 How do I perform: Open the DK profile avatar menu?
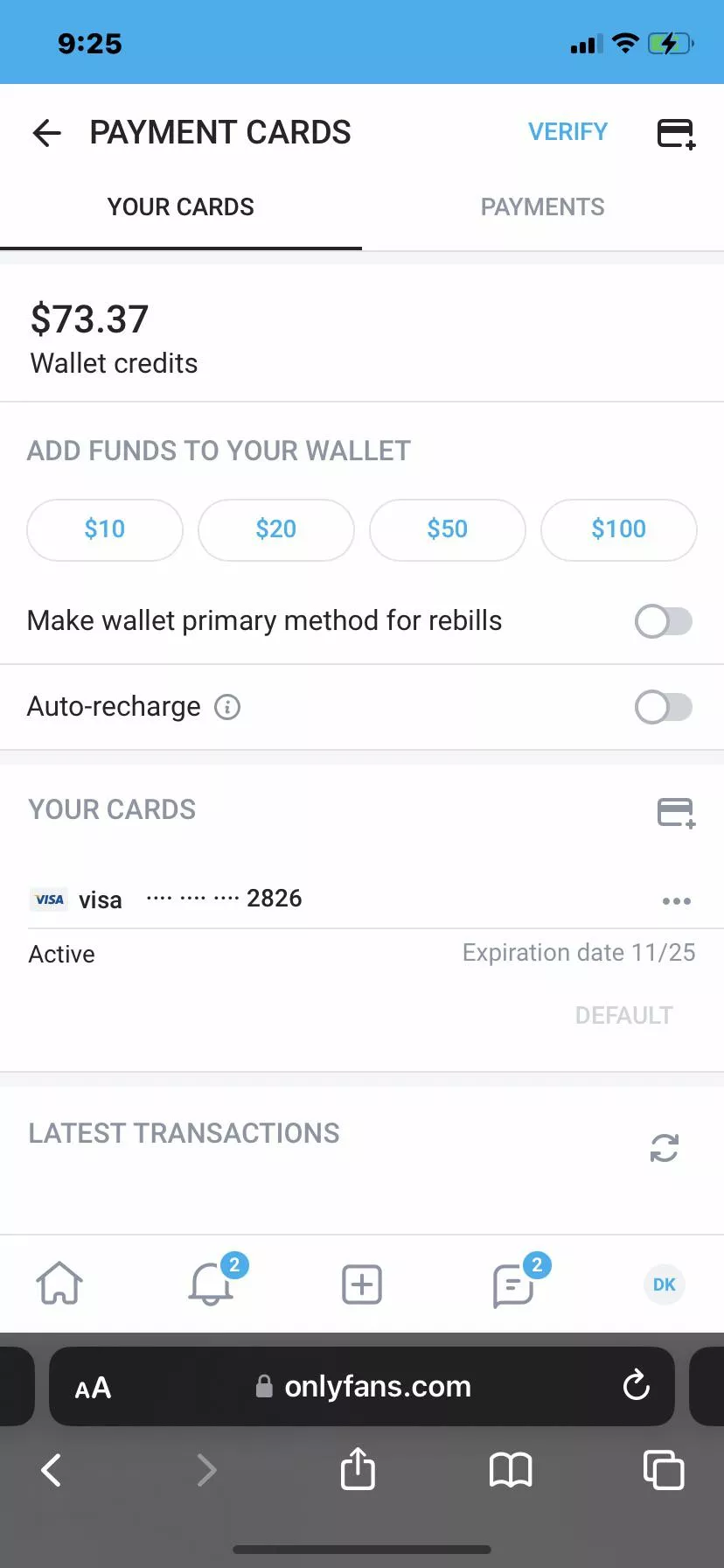click(664, 1284)
